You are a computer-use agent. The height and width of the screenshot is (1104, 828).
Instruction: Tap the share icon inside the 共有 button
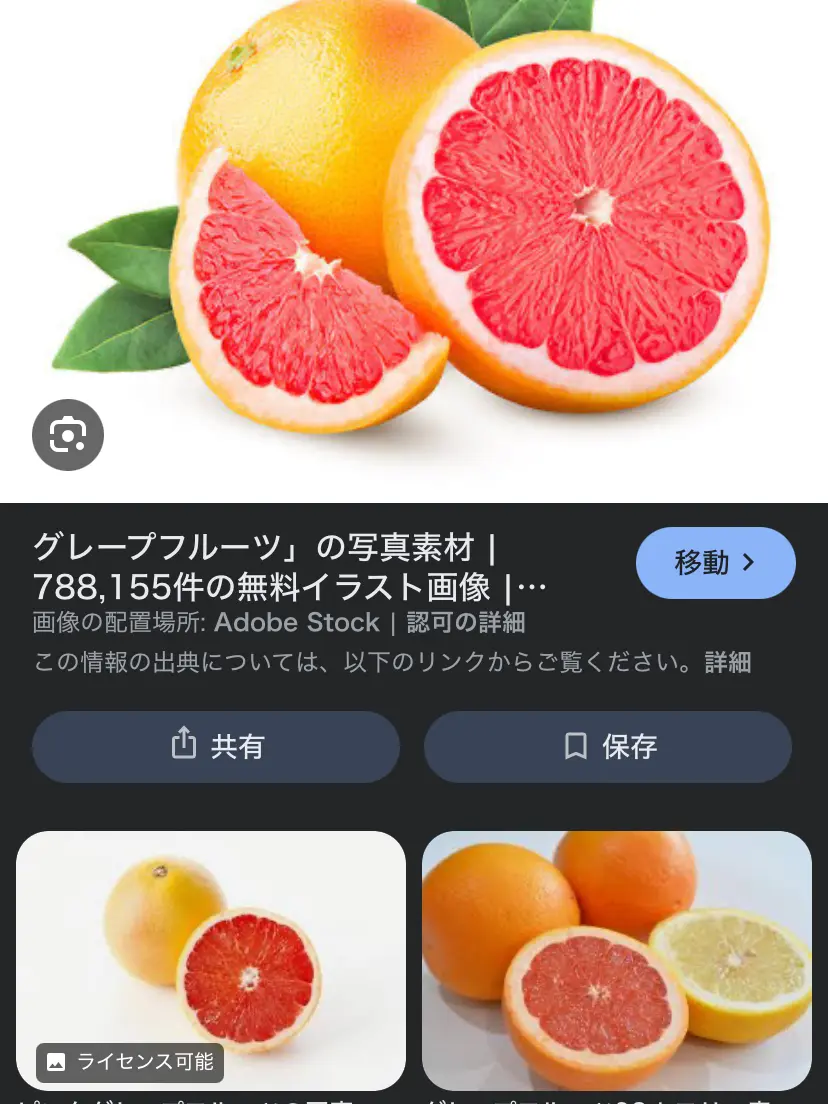(182, 746)
